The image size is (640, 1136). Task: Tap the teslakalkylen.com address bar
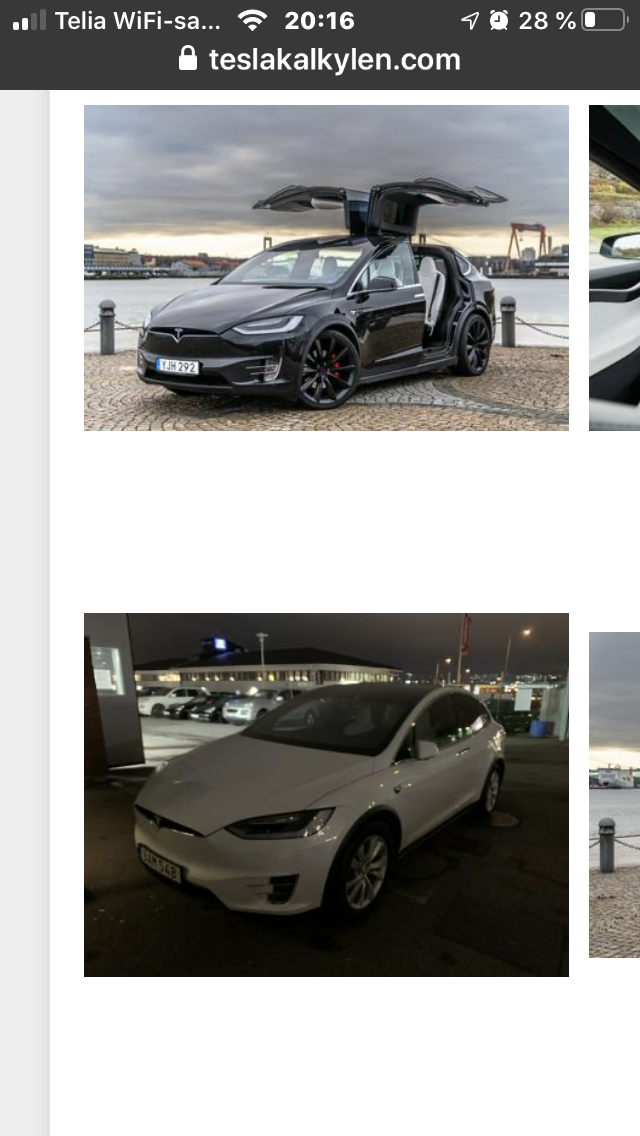click(x=320, y=60)
